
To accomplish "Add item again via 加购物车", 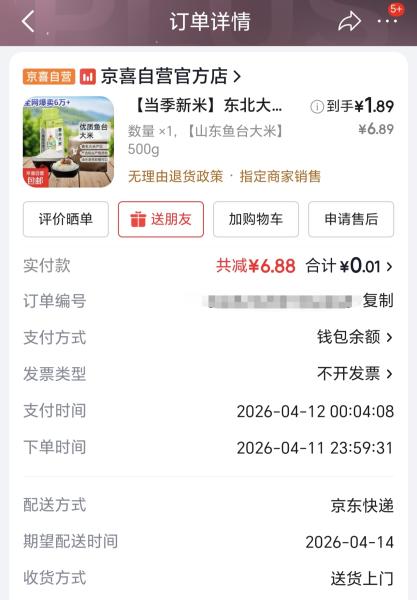I will 256,219.
